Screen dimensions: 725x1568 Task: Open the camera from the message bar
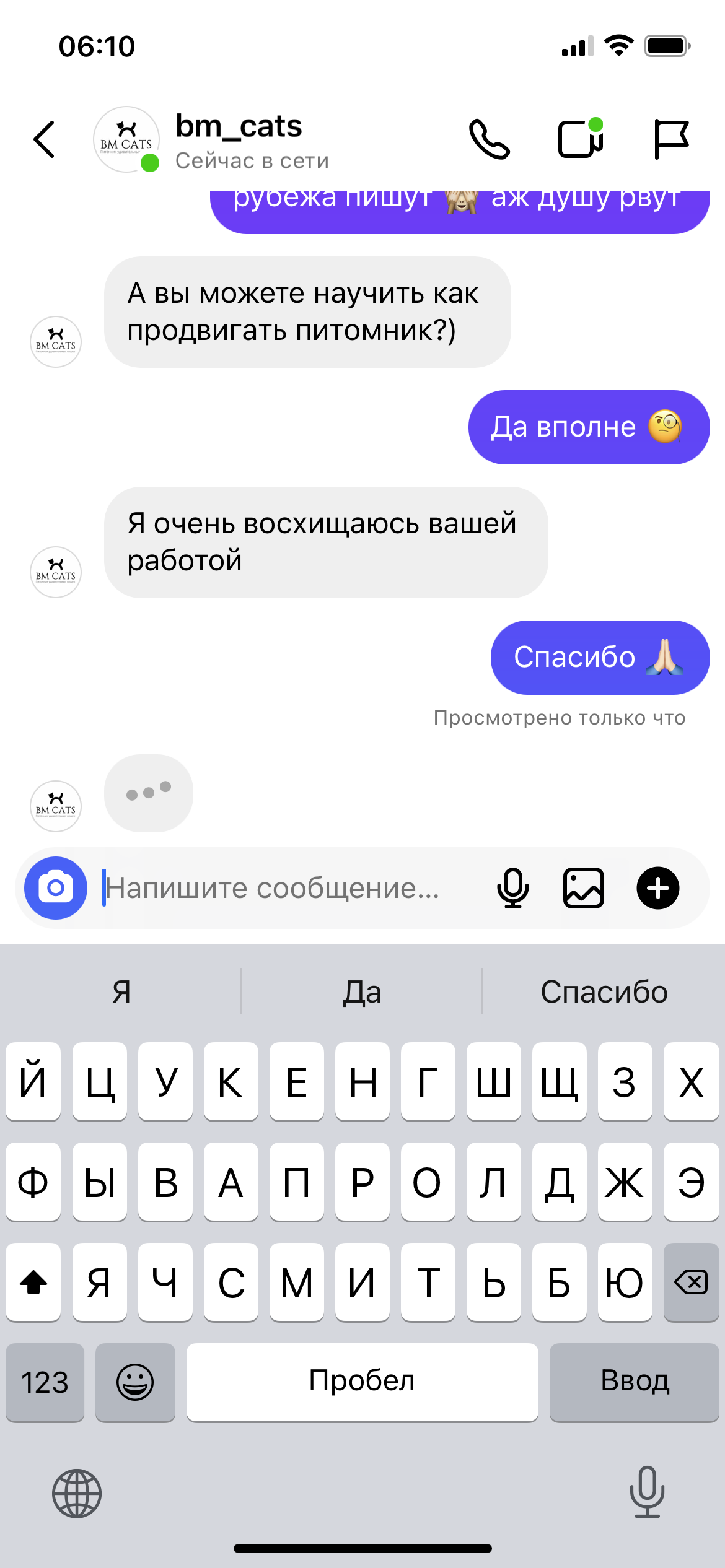56,888
